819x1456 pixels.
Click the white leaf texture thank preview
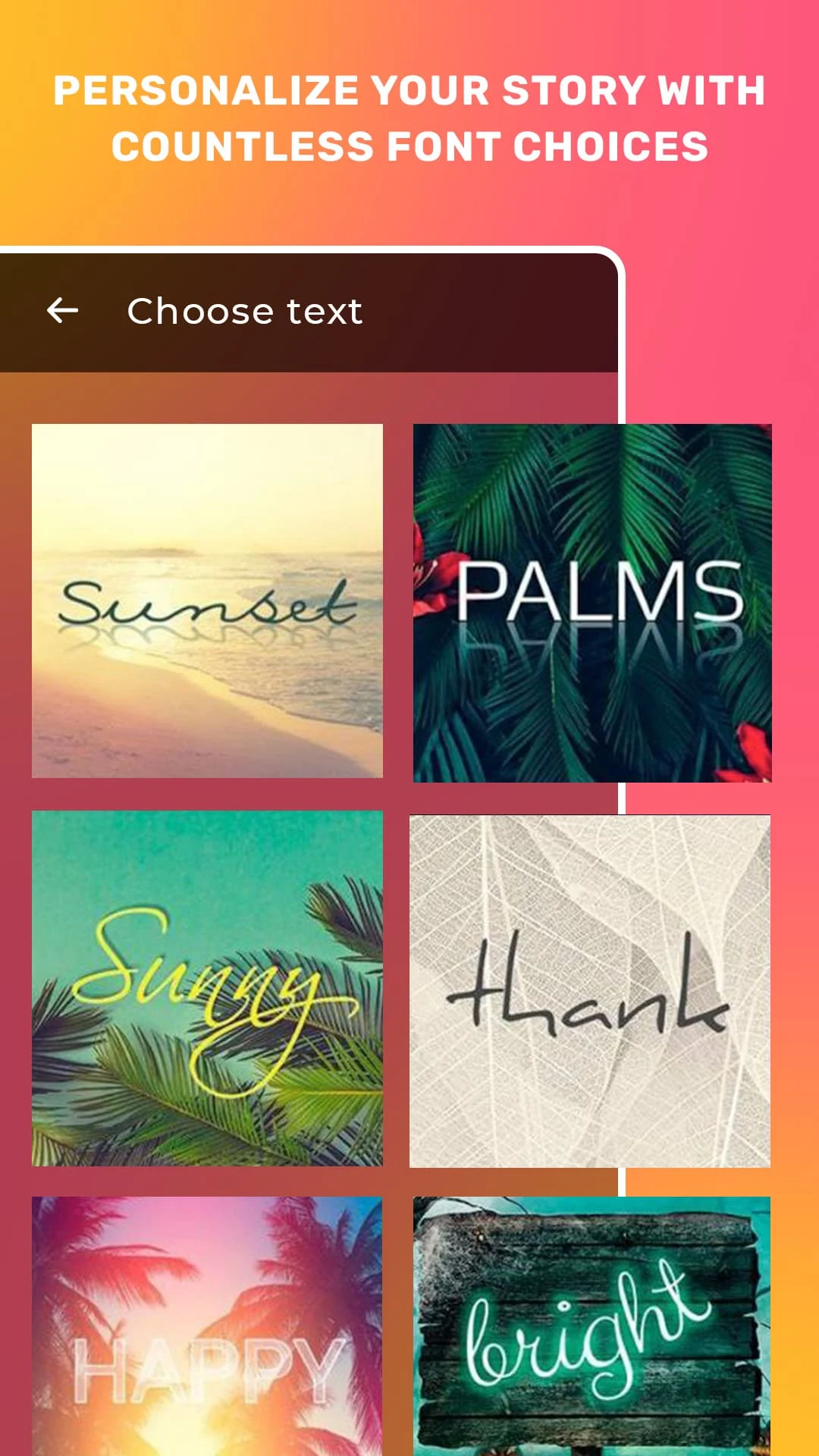pos(591,978)
